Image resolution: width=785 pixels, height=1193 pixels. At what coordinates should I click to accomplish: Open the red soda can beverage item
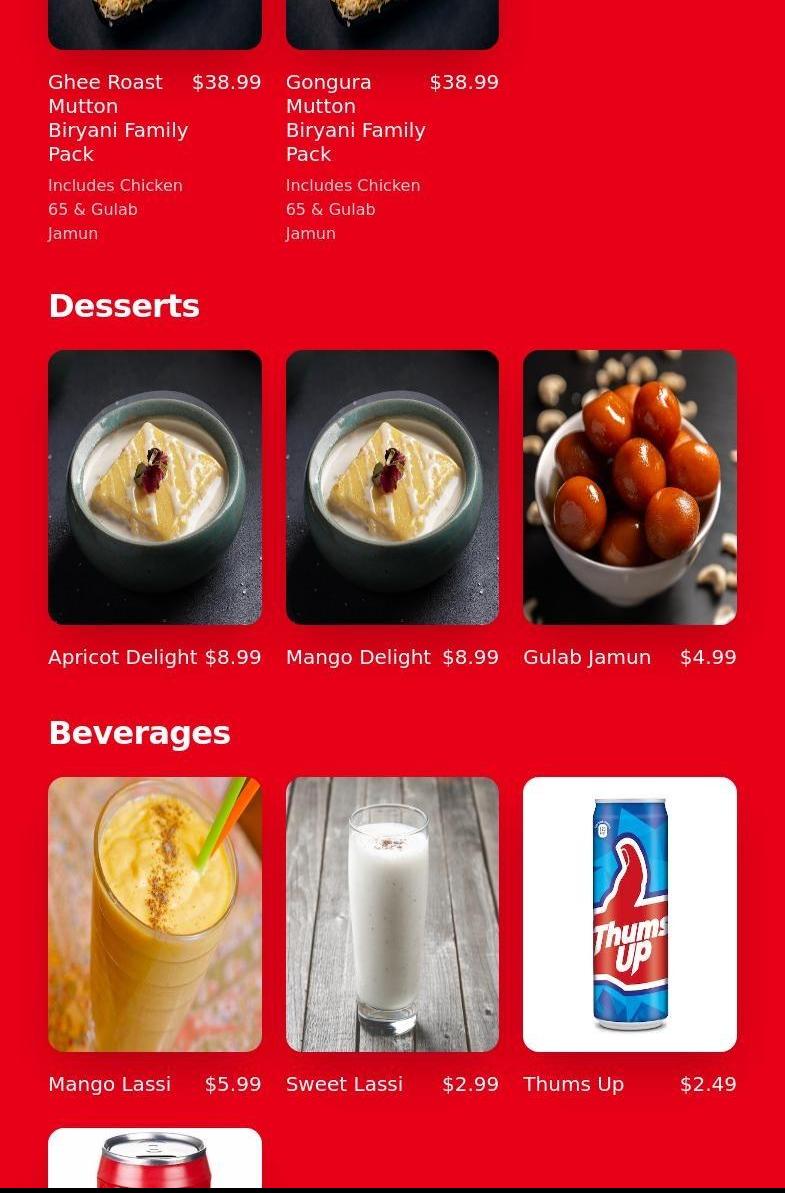click(x=155, y=1160)
